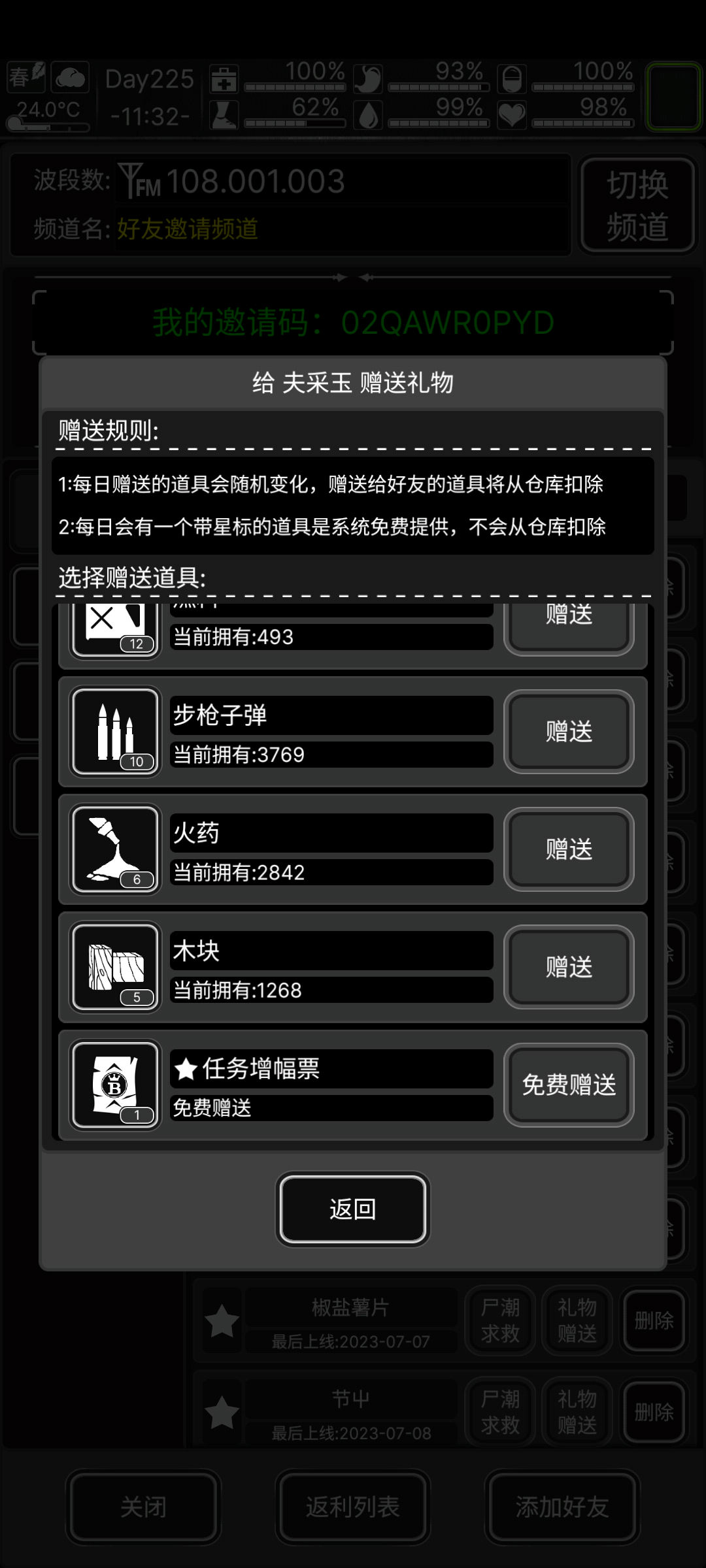
Task: Click the gunpowder item icon beside 火药
Action: (115, 849)
